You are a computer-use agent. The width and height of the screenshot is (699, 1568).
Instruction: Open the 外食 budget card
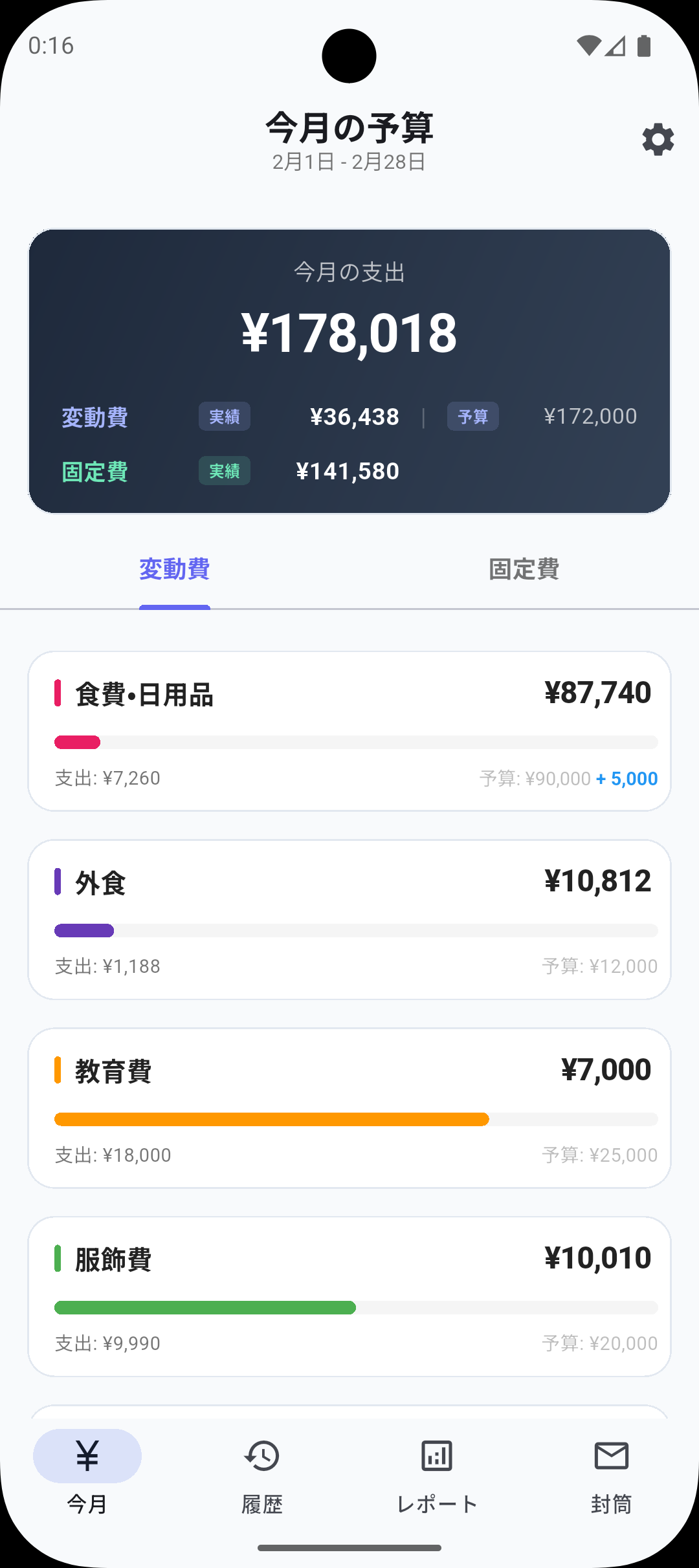tap(349, 919)
